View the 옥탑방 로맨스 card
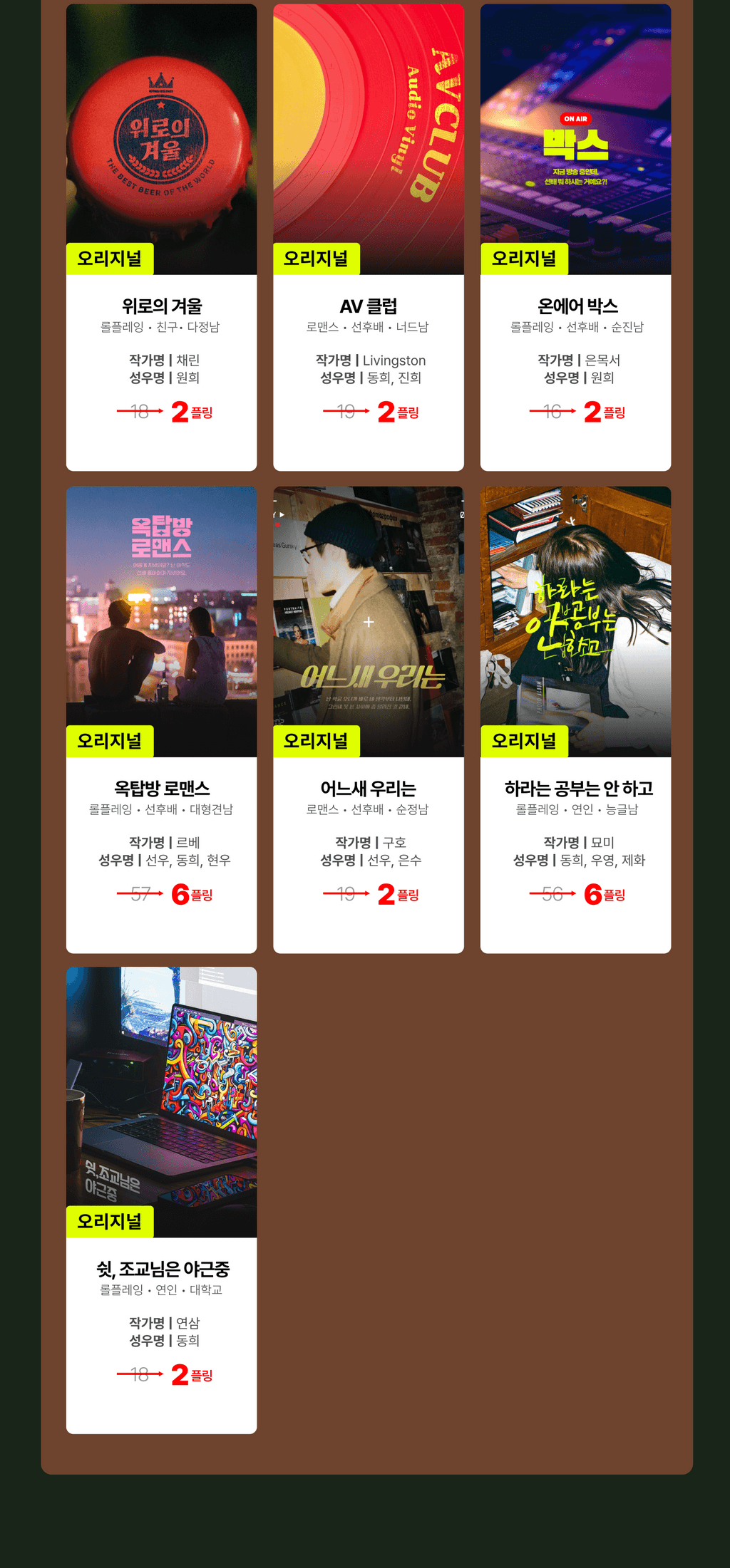Screen dimensions: 730x1568 [x=161, y=719]
